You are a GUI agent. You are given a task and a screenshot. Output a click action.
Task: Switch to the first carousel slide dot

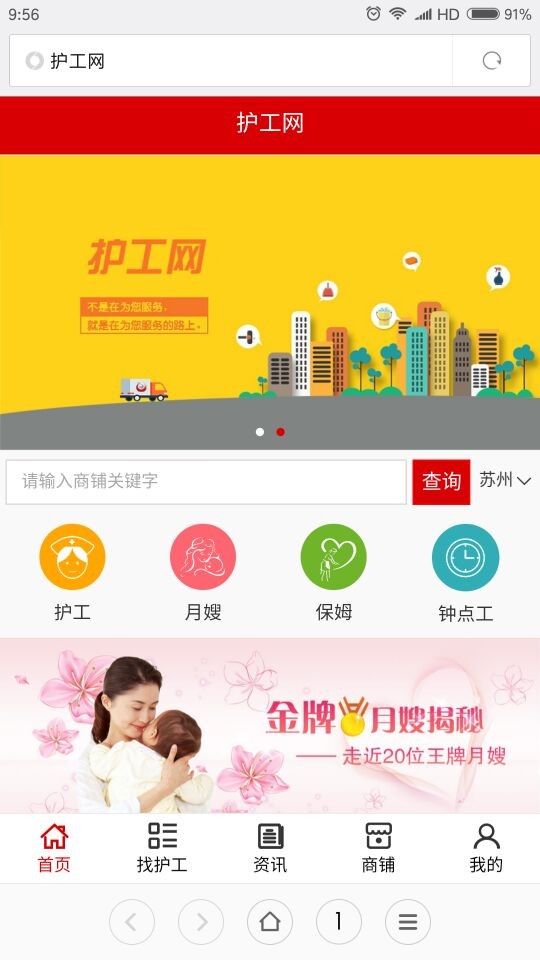point(260,432)
